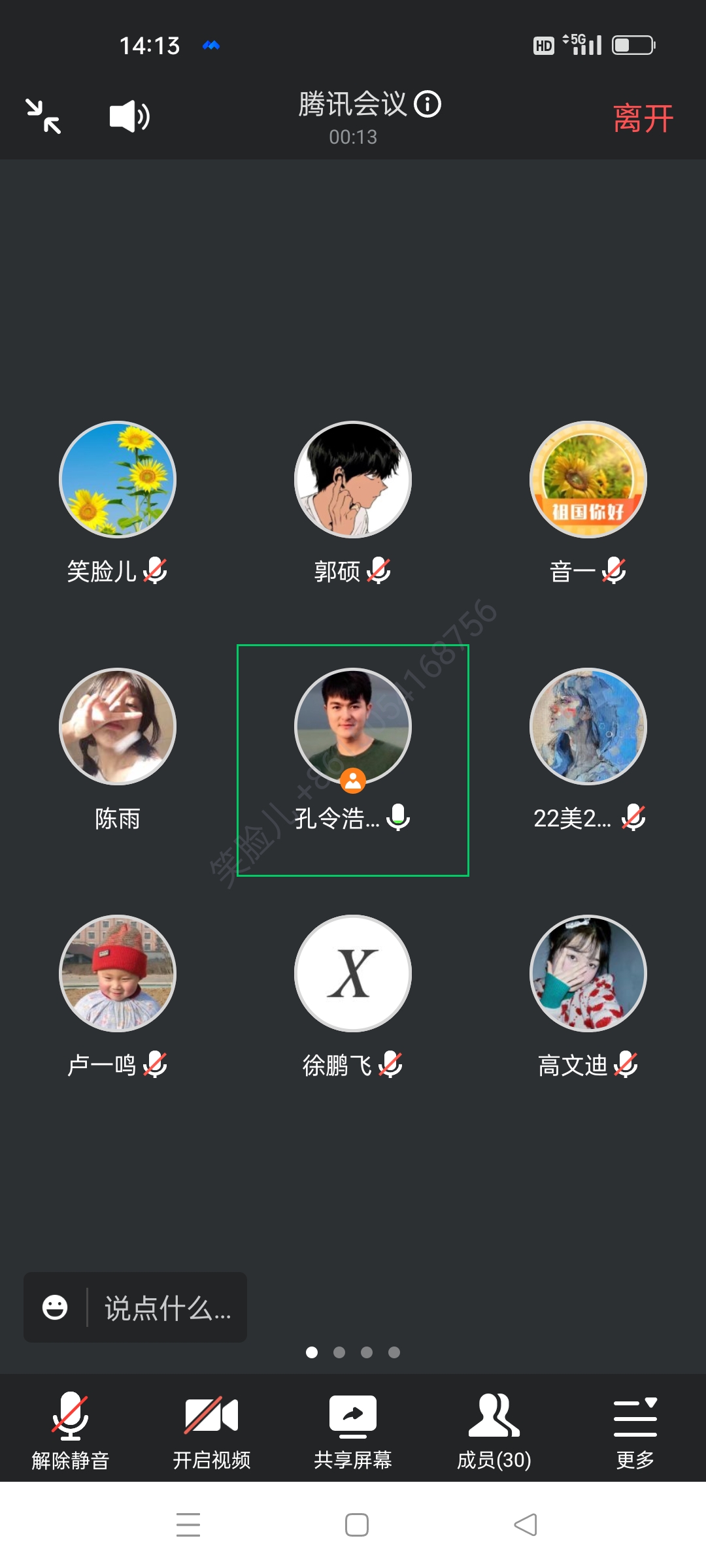This screenshot has width=706, height=1568.
Task: Tap 离开 to leave the meeting
Action: (x=643, y=118)
